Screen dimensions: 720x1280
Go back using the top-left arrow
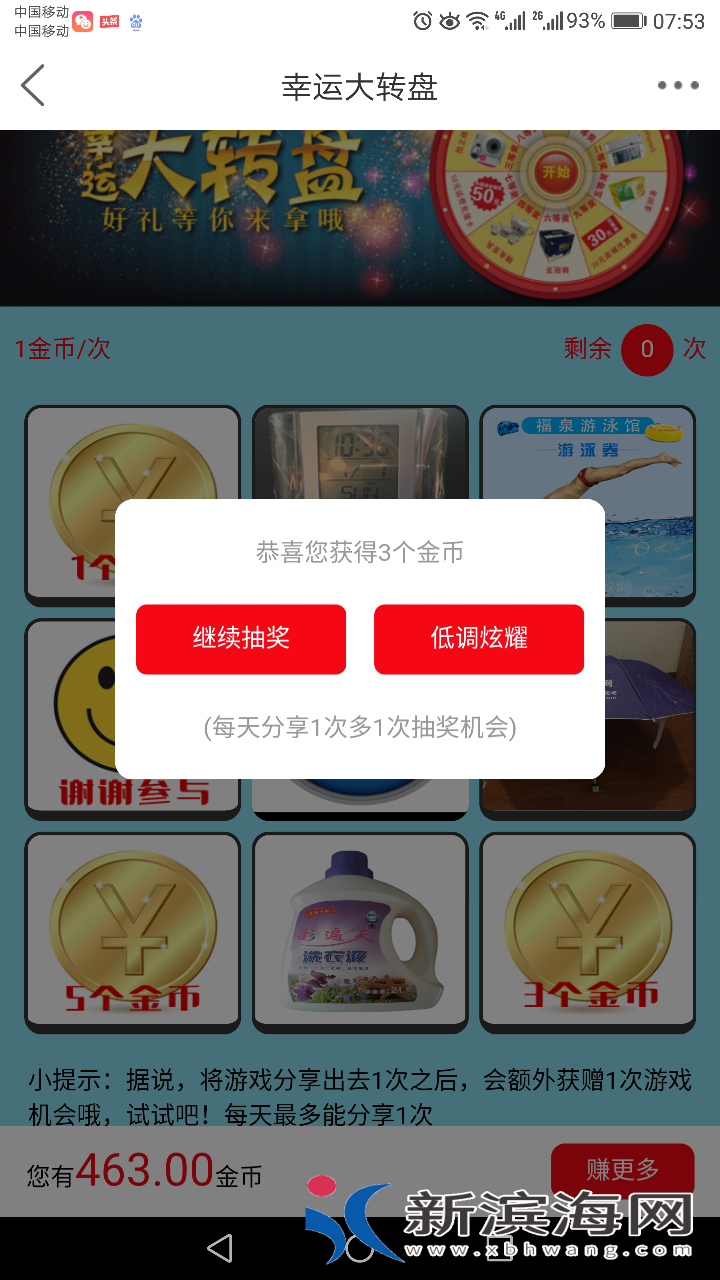pos(33,86)
